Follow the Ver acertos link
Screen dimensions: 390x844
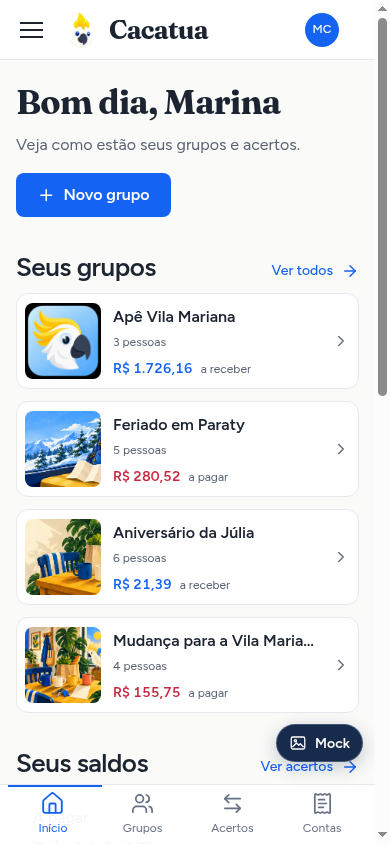tap(309, 766)
